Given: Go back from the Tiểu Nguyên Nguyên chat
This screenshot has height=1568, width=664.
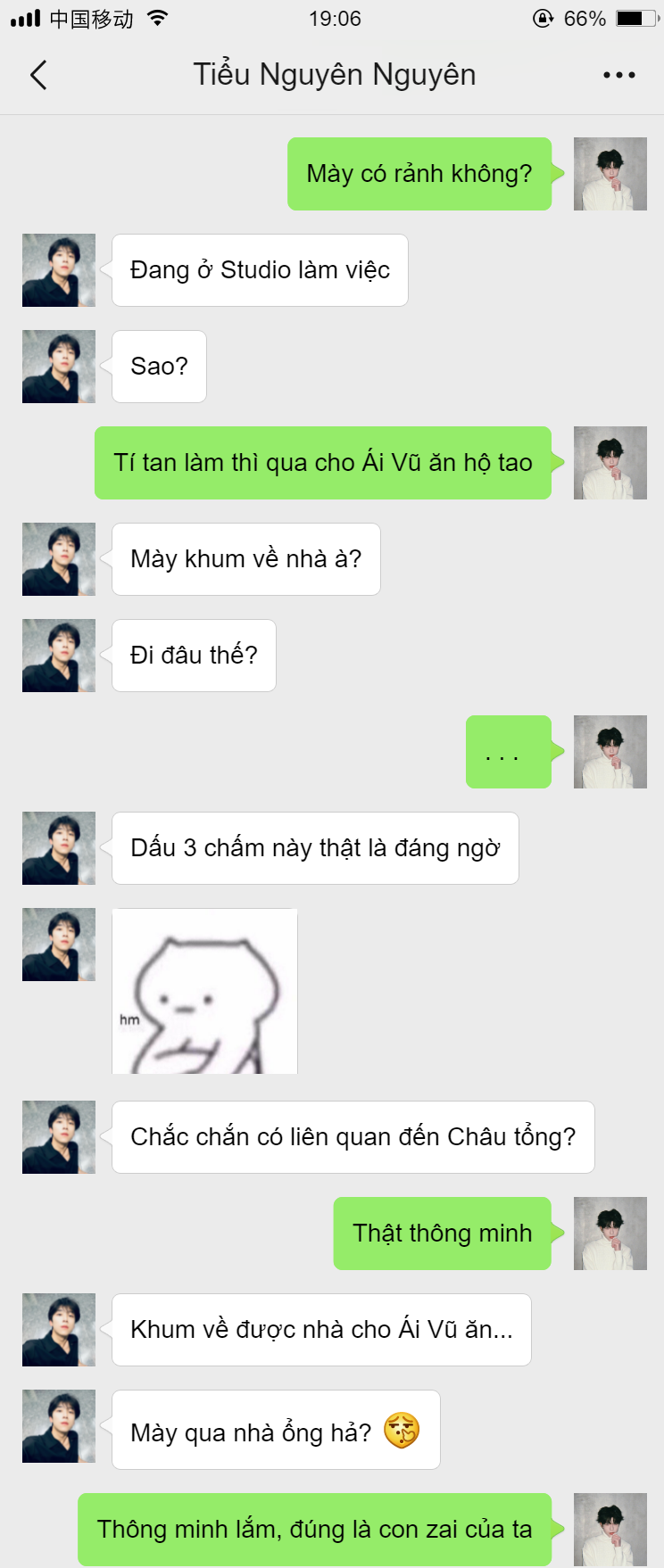Looking at the screenshot, I should pos(38,75).
